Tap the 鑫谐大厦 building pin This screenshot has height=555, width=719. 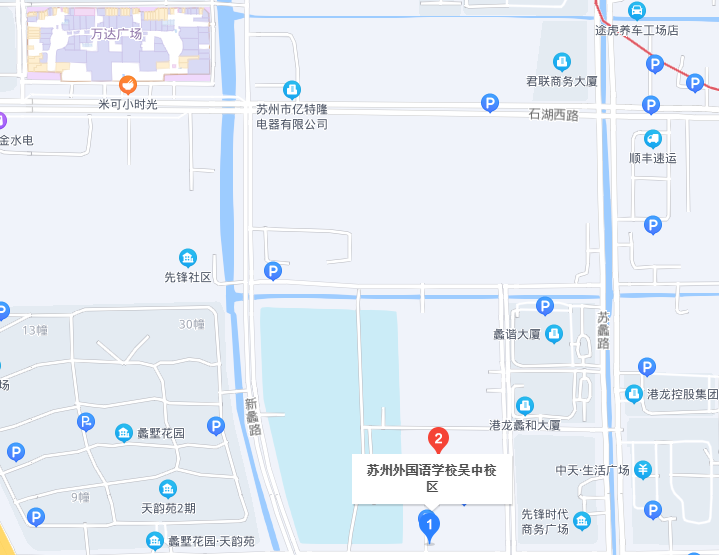[553, 334]
